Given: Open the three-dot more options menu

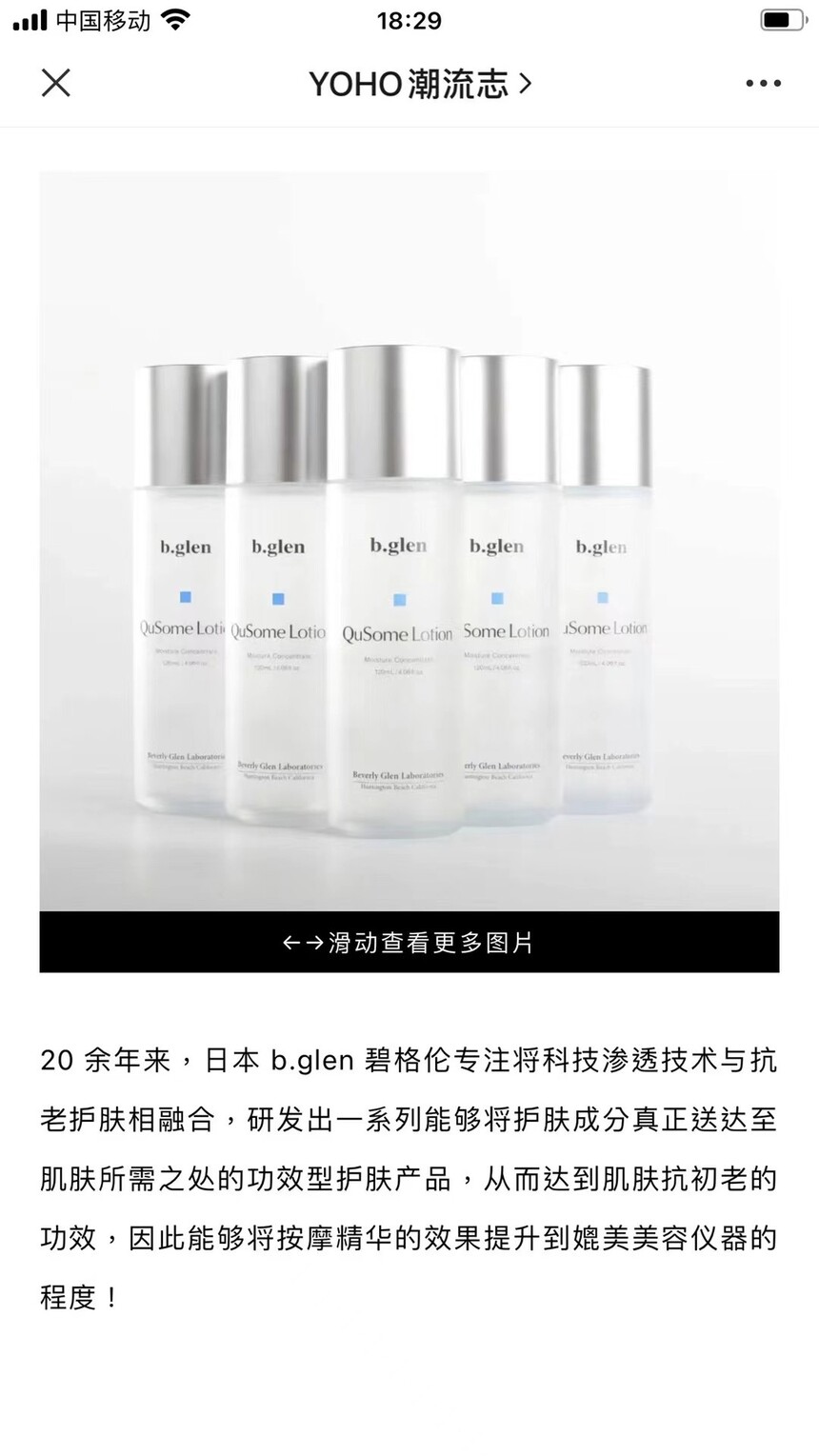Looking at the screenshot, I should pos(763,84).
